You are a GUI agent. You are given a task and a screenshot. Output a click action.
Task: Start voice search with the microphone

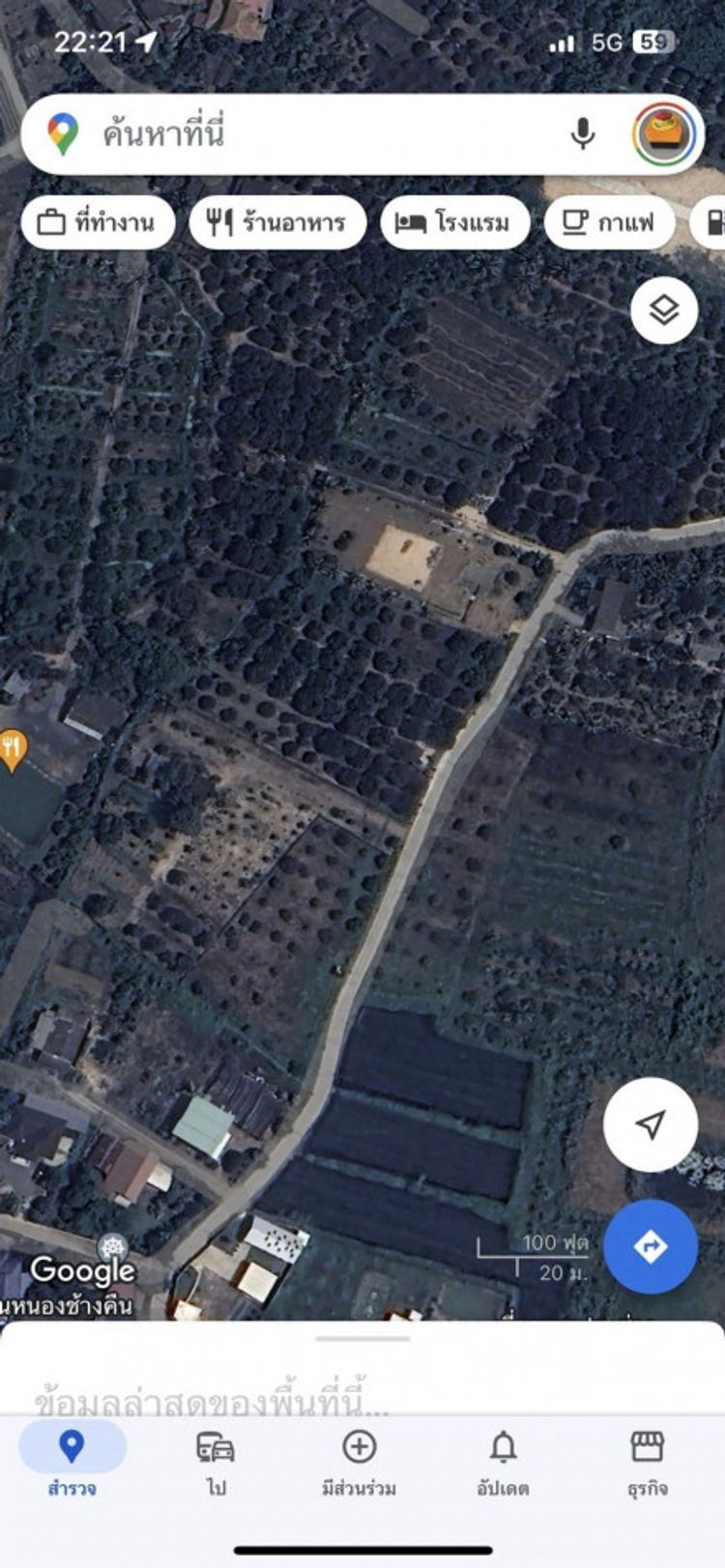click(x=582, y=134)
